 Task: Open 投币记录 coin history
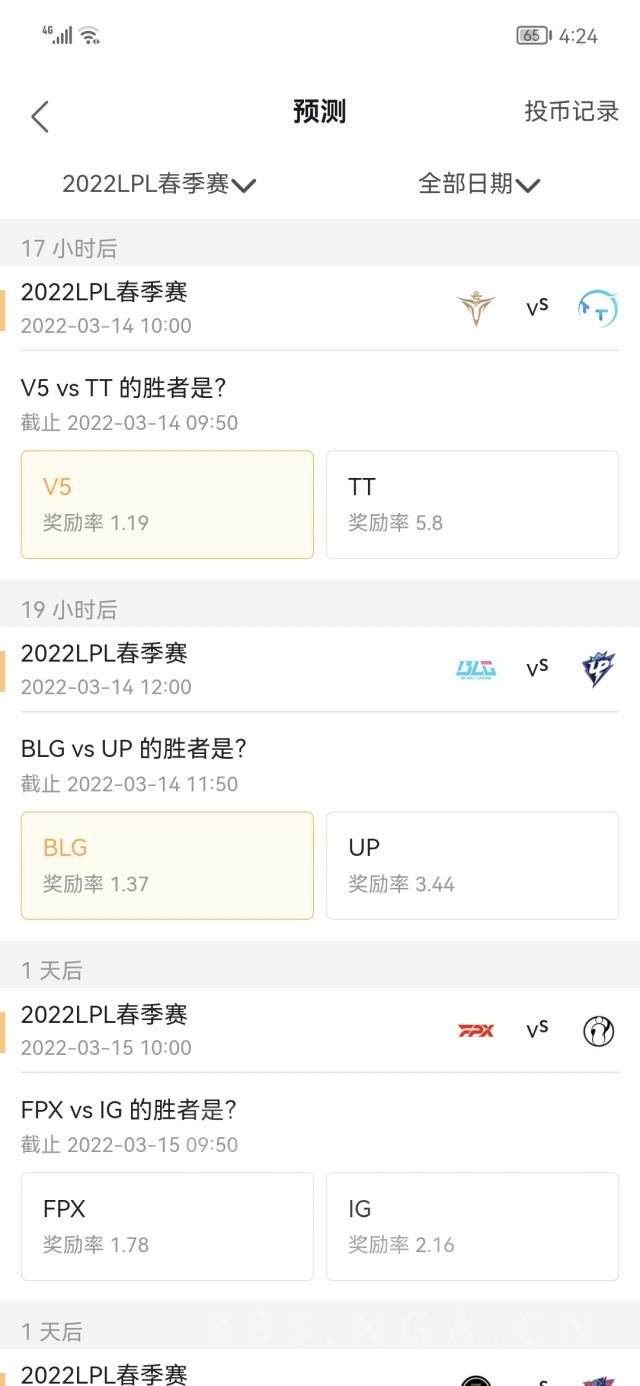(x=572, y=111)
